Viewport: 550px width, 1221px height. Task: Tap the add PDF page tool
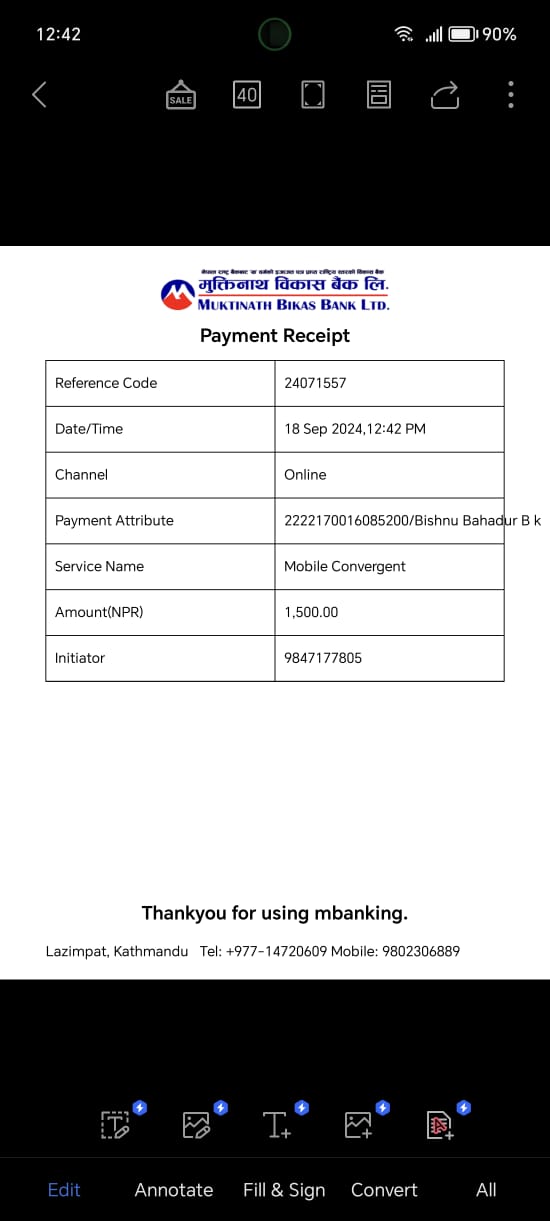coord(440,1125)
